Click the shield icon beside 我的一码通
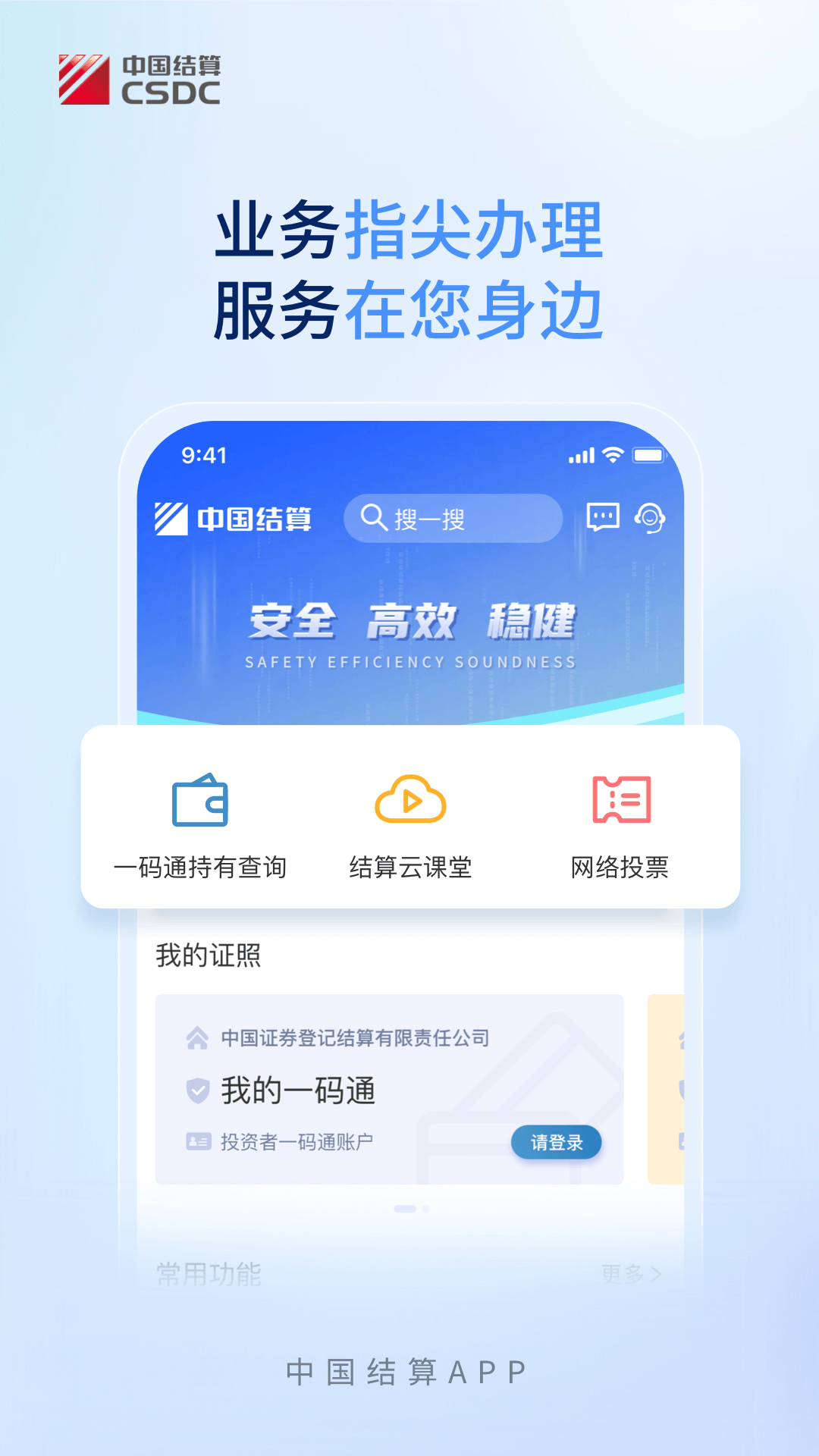The image size is (819, 1456). point(197,1091)
